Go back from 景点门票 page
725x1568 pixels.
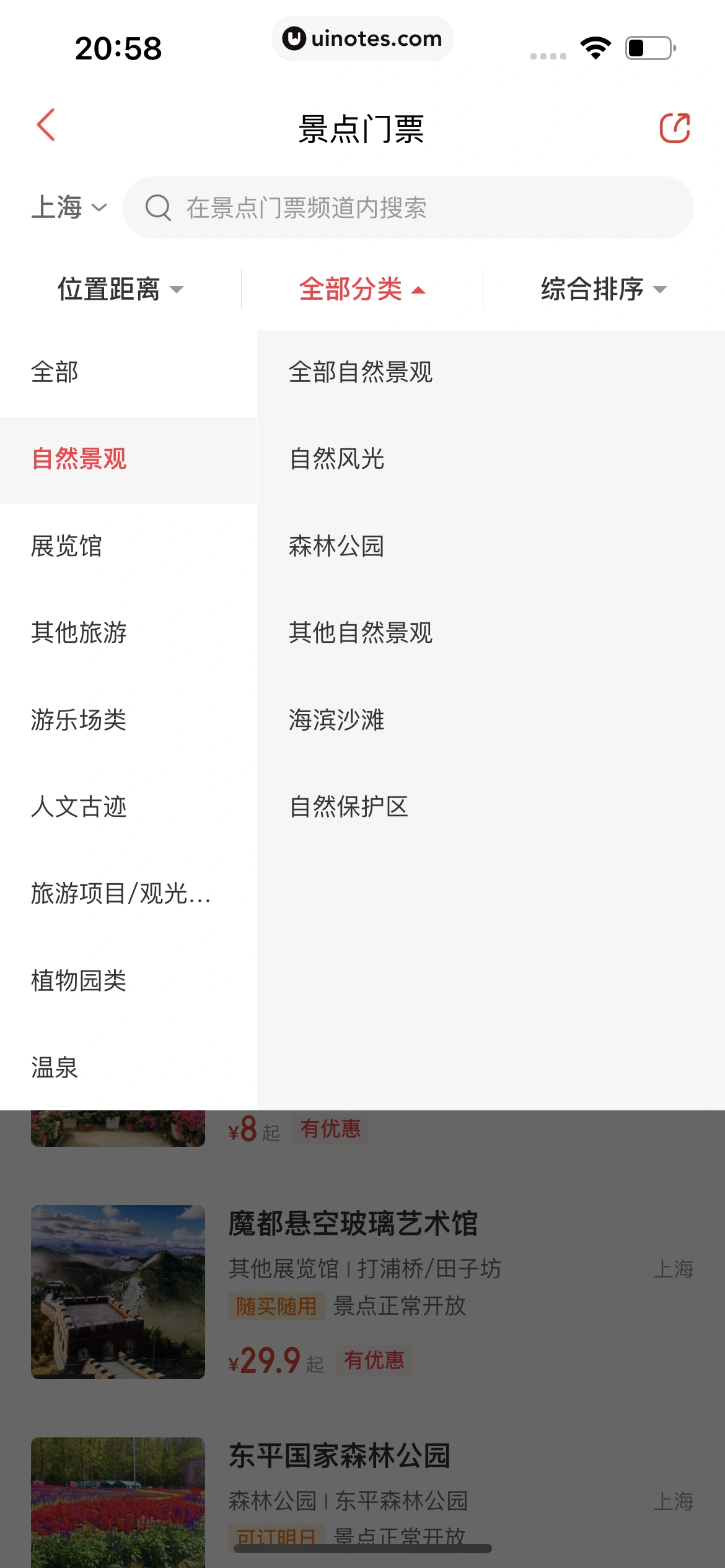pyautogui.click(x=46, y=126)
